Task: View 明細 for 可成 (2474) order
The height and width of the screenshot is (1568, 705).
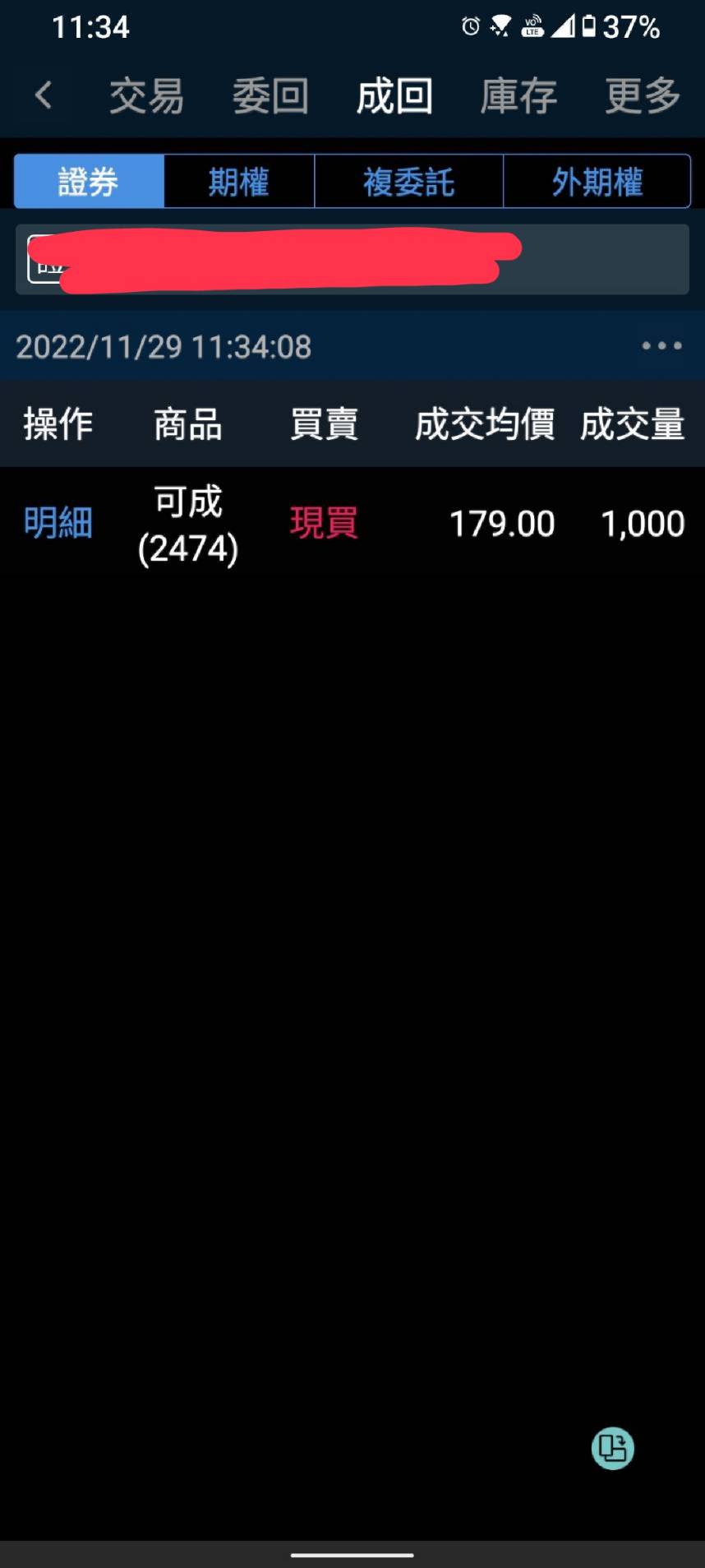Action: pos(58,523)
